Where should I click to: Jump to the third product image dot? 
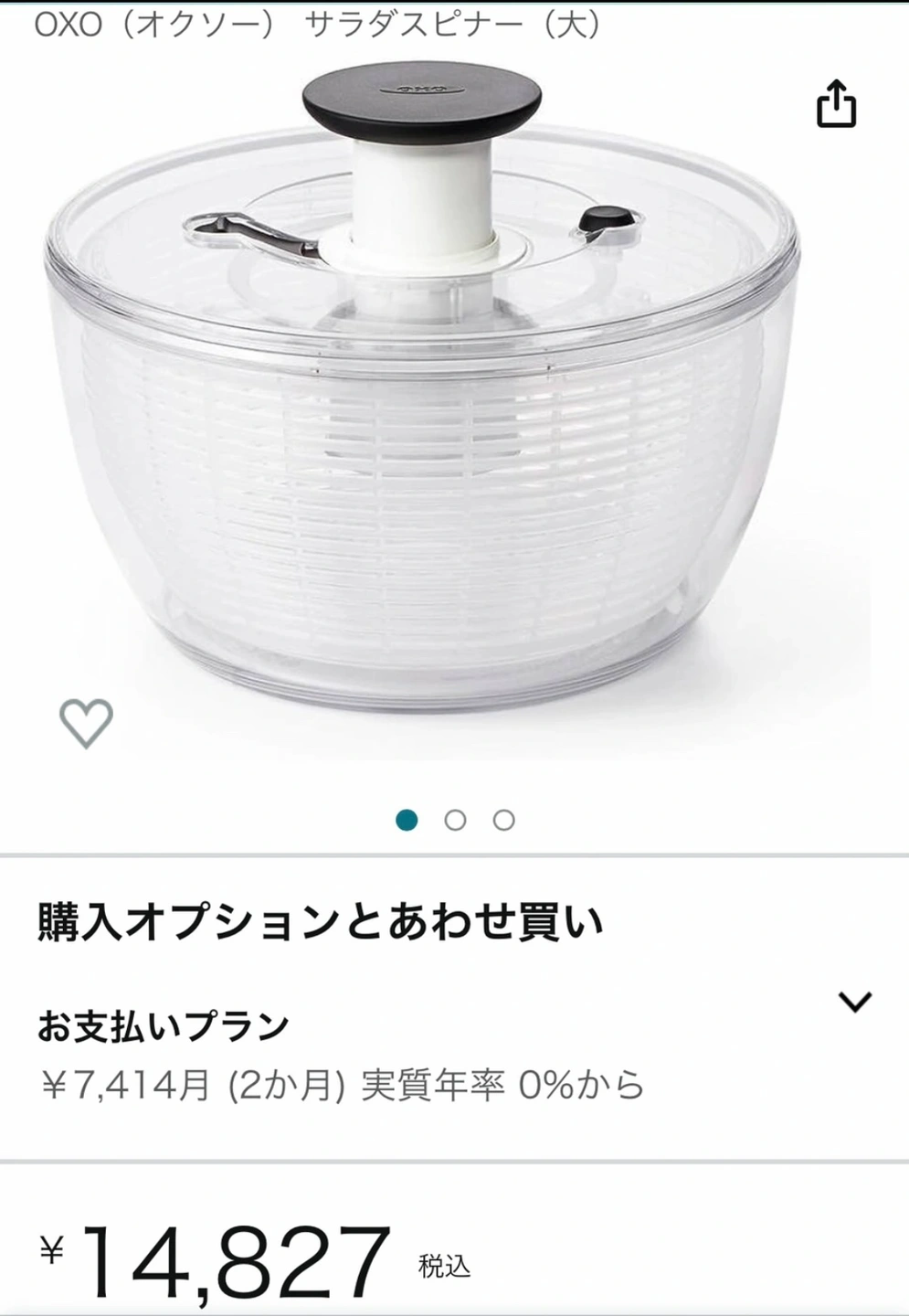tap(503, 820)
